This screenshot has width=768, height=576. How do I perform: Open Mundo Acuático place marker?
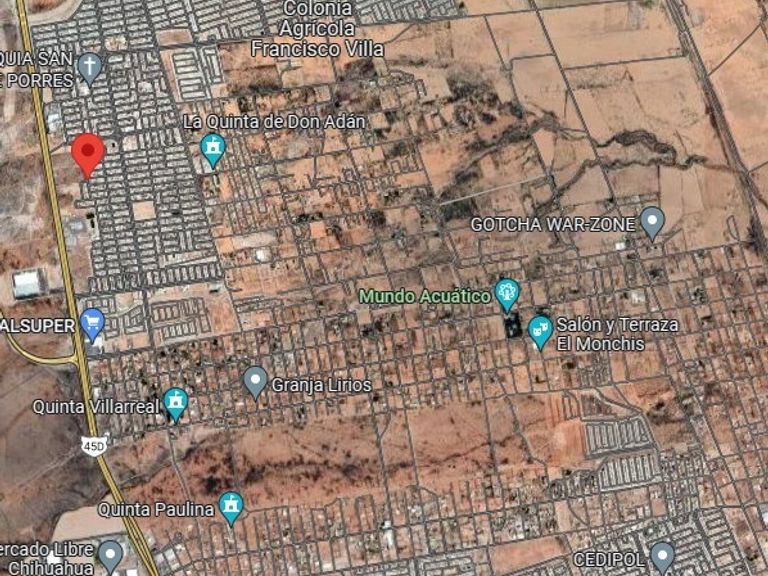tap(508, 293)
